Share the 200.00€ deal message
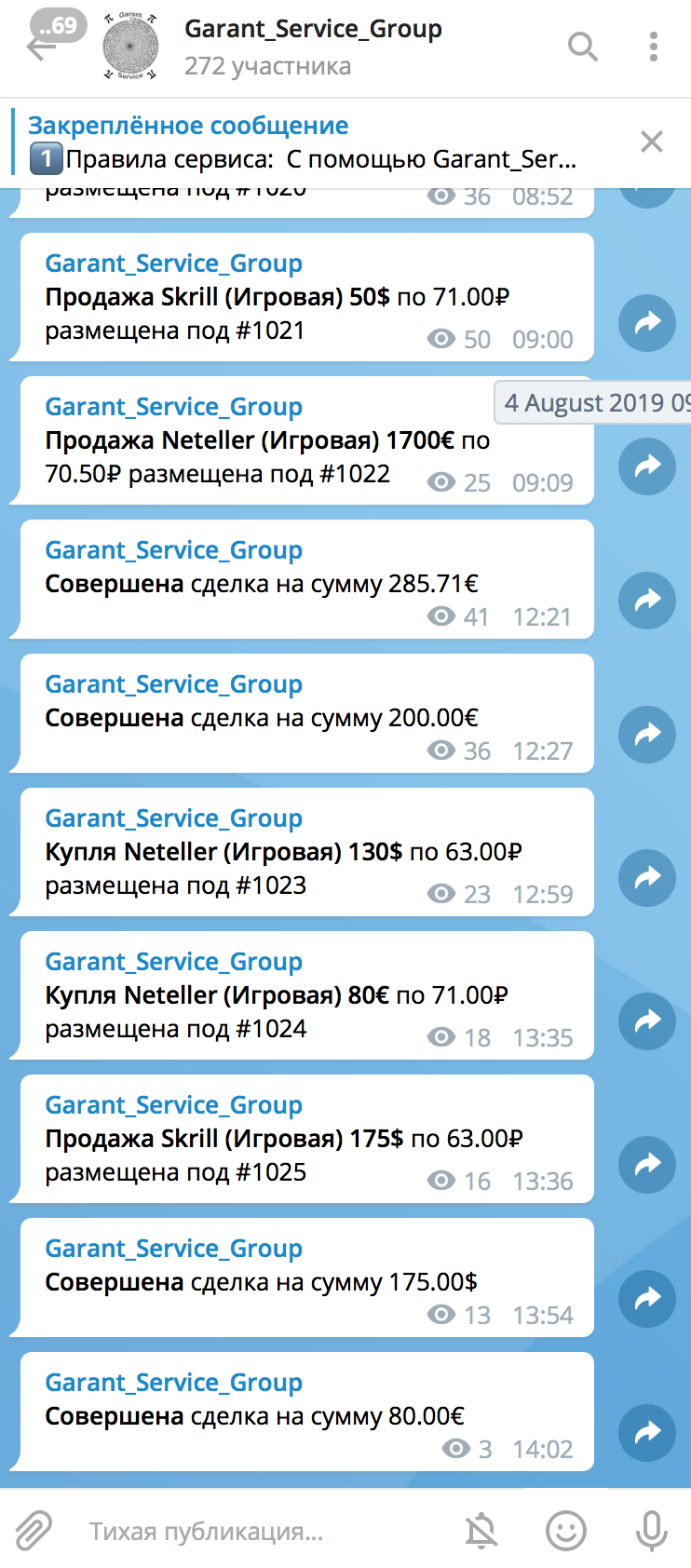Viewport: 691px width, 1568px height. [647, 735]
